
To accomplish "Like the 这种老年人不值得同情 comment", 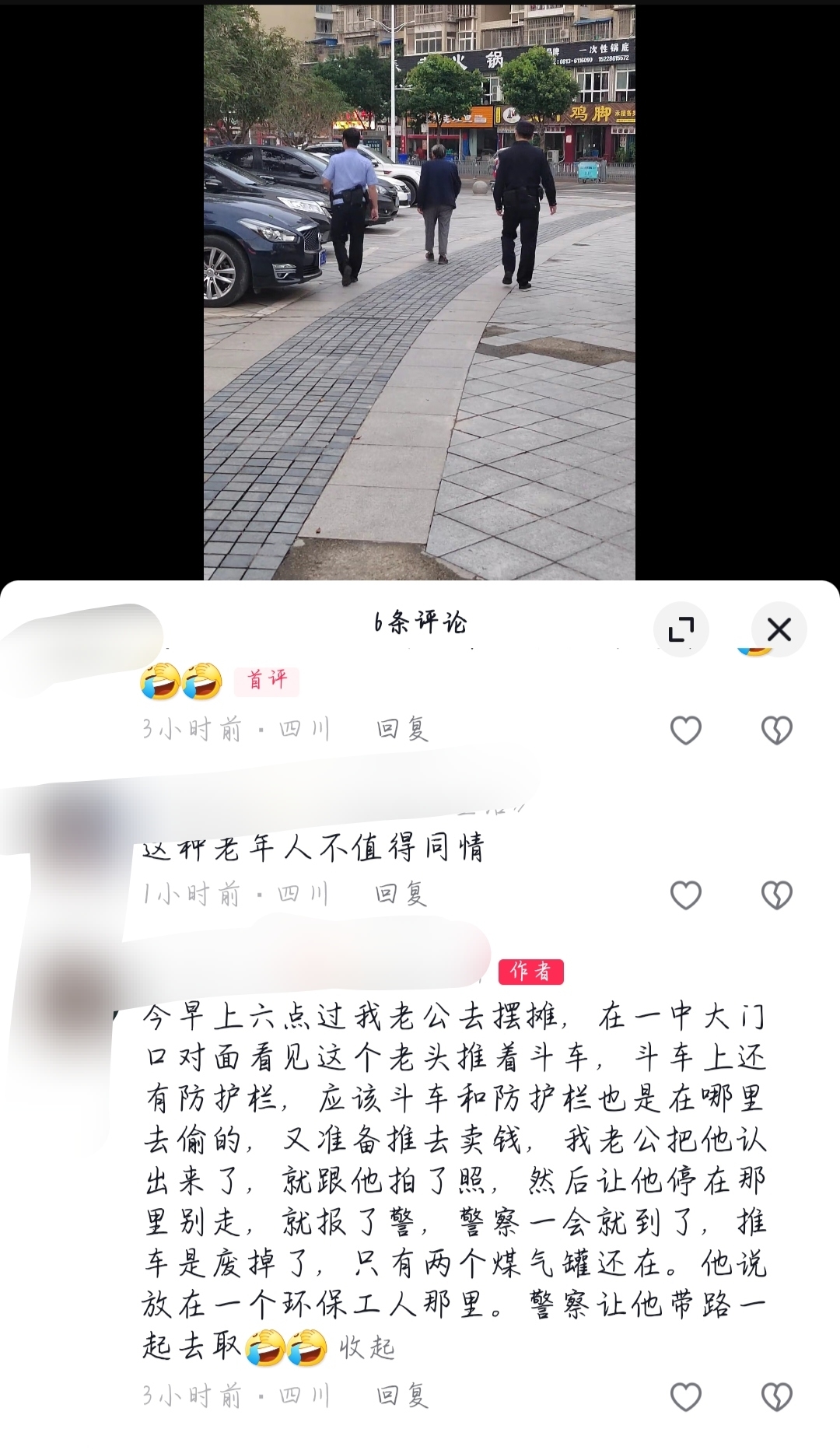I will [685, 895].
